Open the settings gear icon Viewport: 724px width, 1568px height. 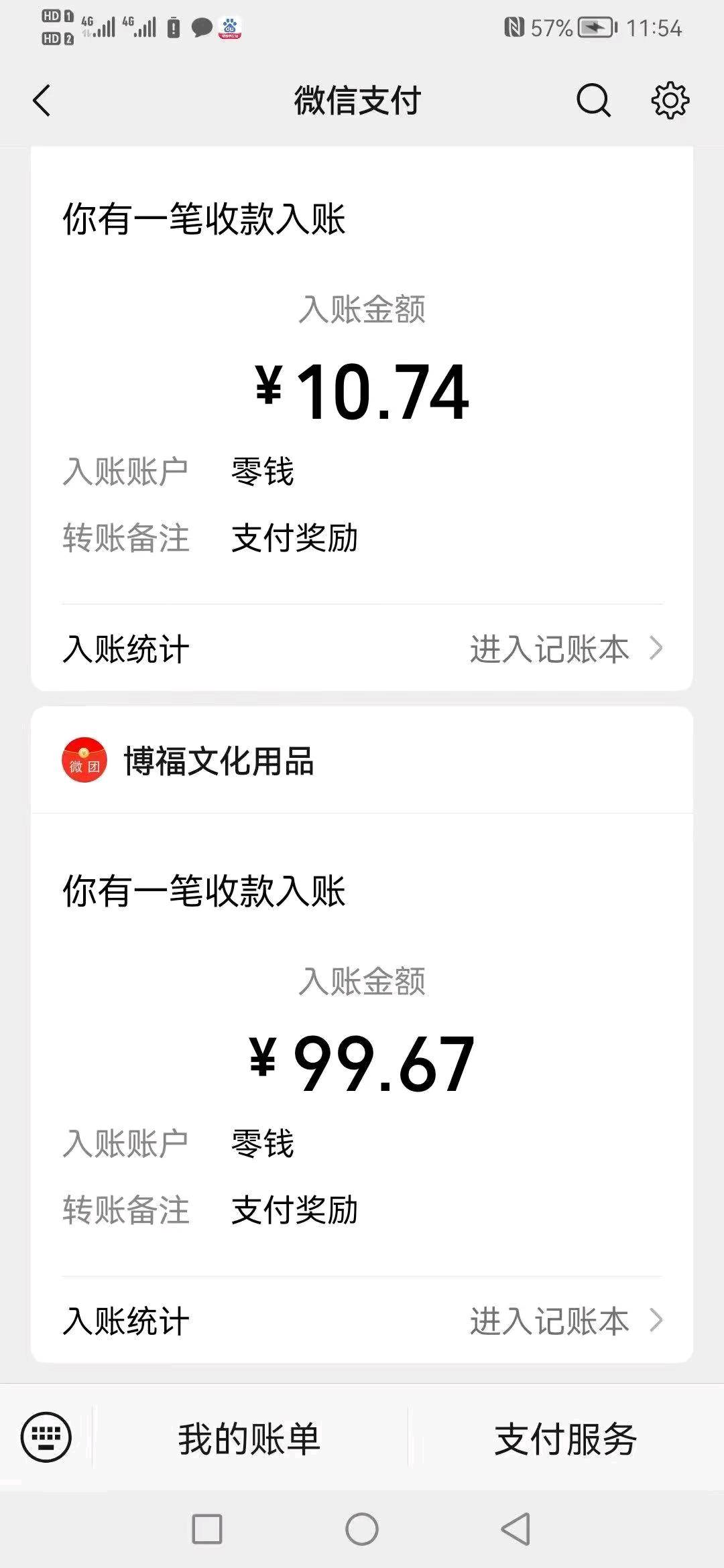tap(670, 101)
